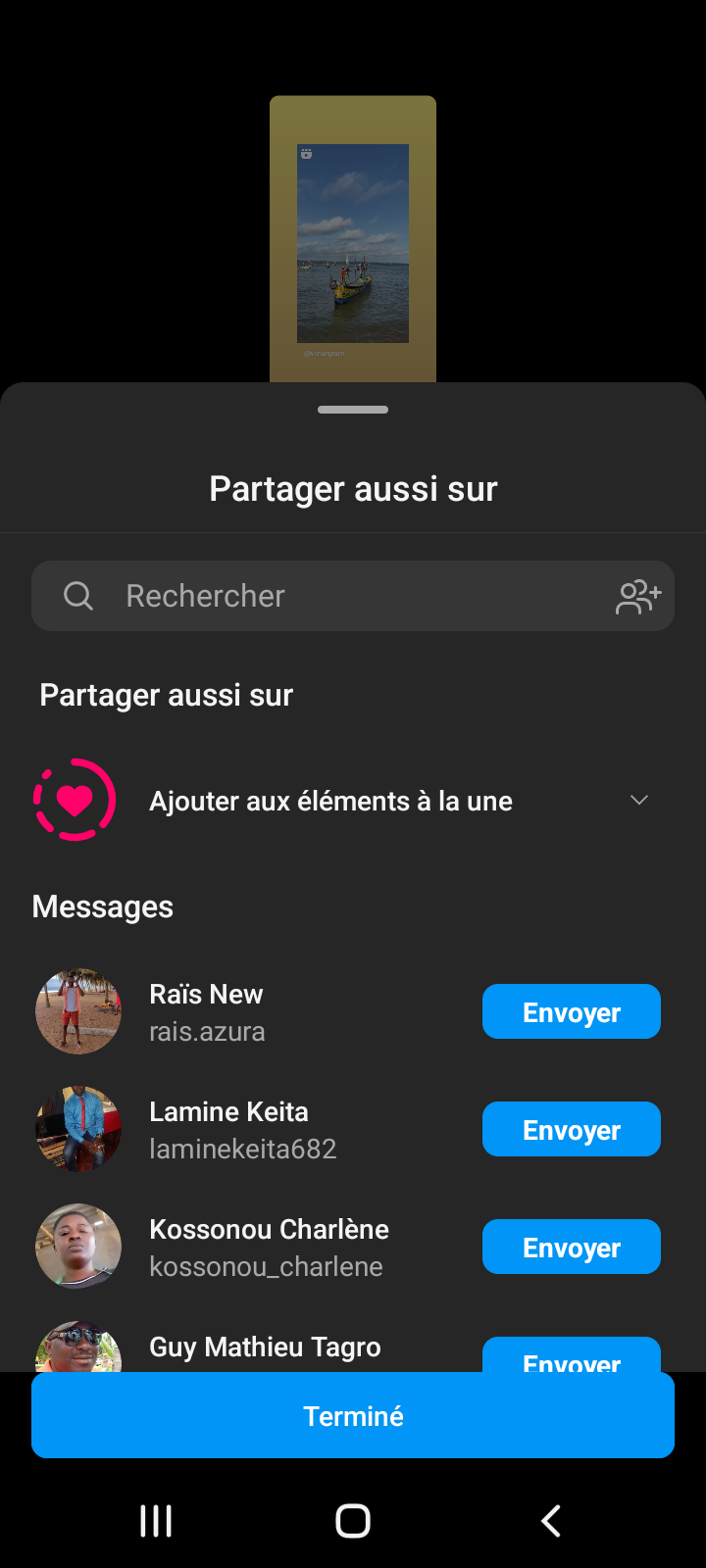The width and height of the screenshot is (706, 1568).
Task: Send to Lamine Keita
Action: pyautogui.click(x=571, y=1129)
